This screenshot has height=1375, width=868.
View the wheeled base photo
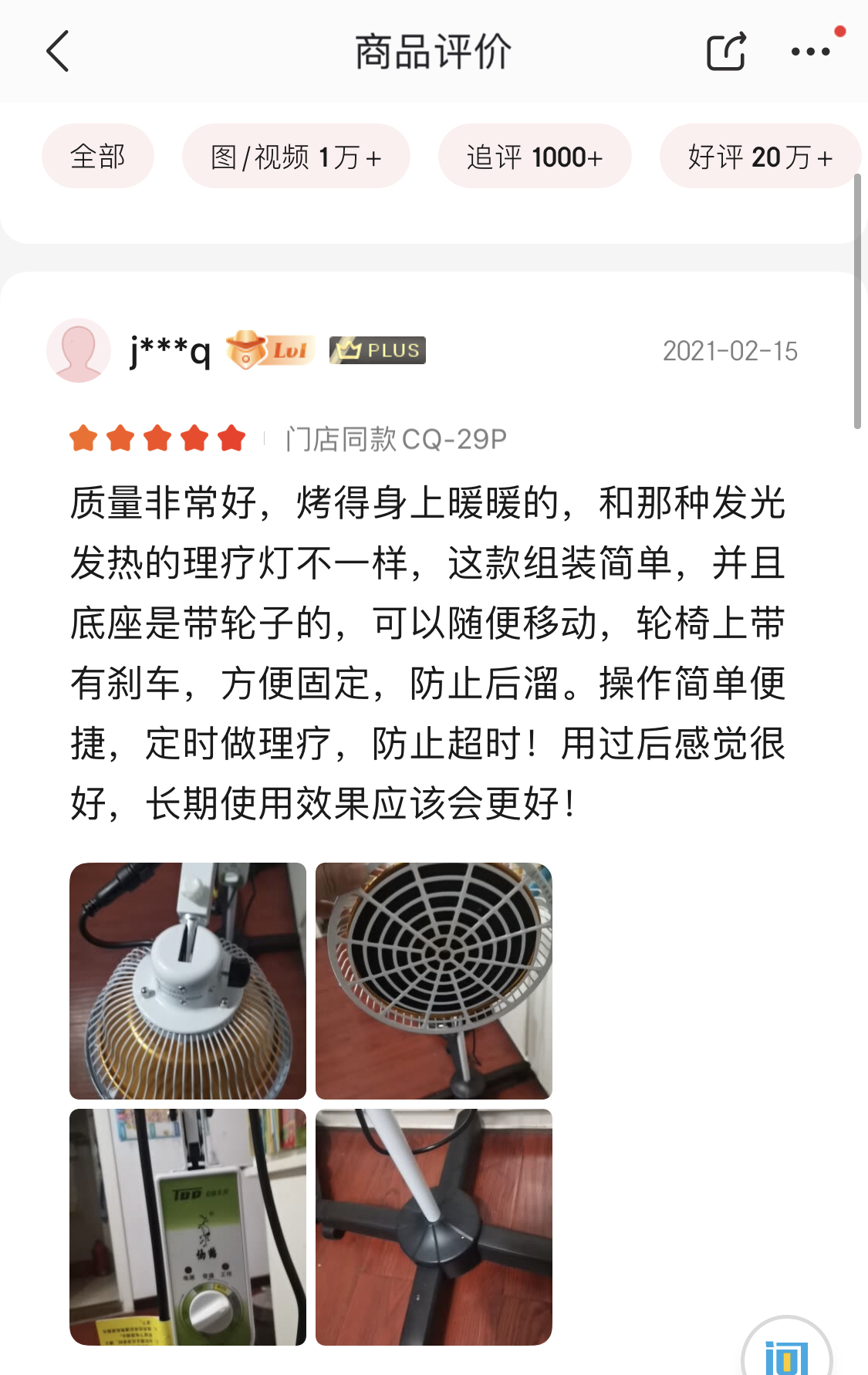tap(434, 1227)
